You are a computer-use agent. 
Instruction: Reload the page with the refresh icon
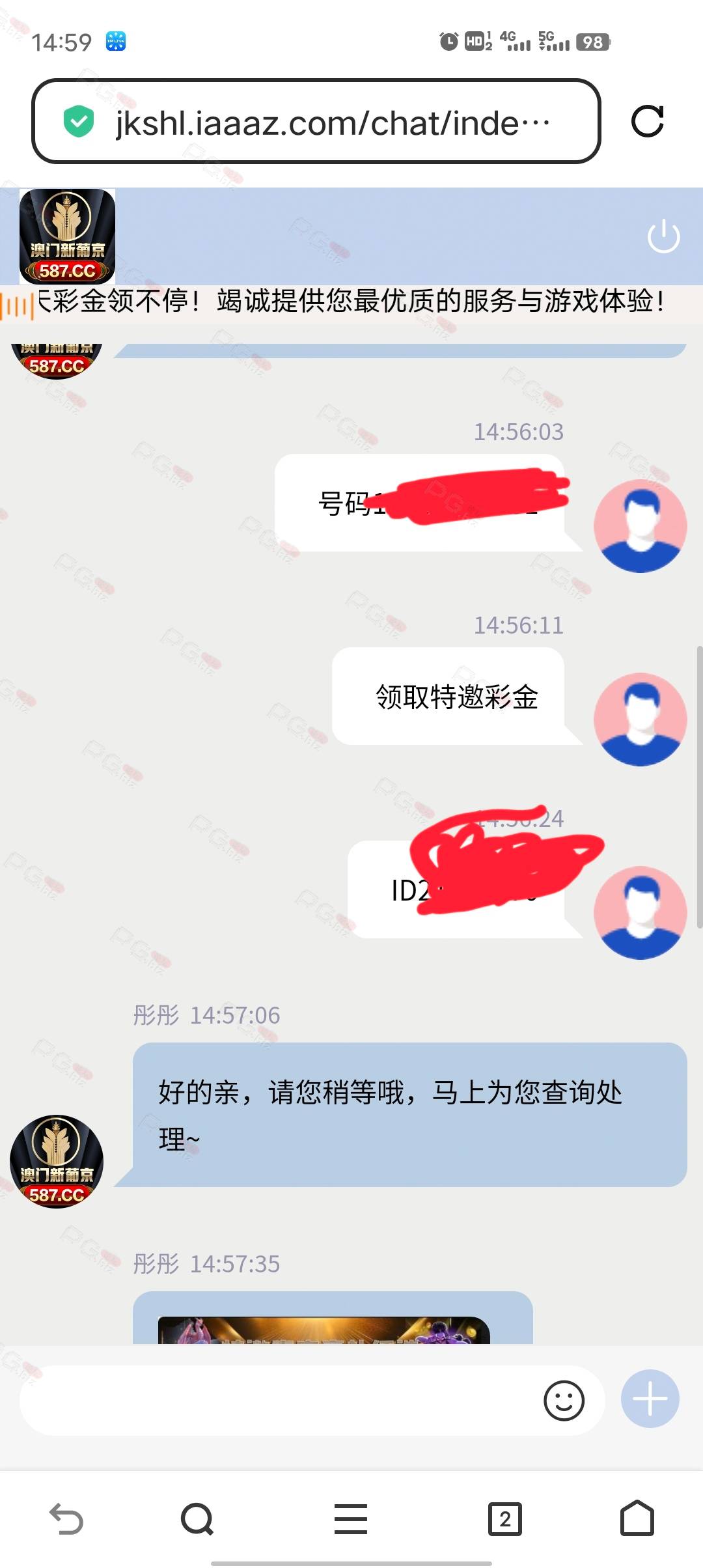648,121
